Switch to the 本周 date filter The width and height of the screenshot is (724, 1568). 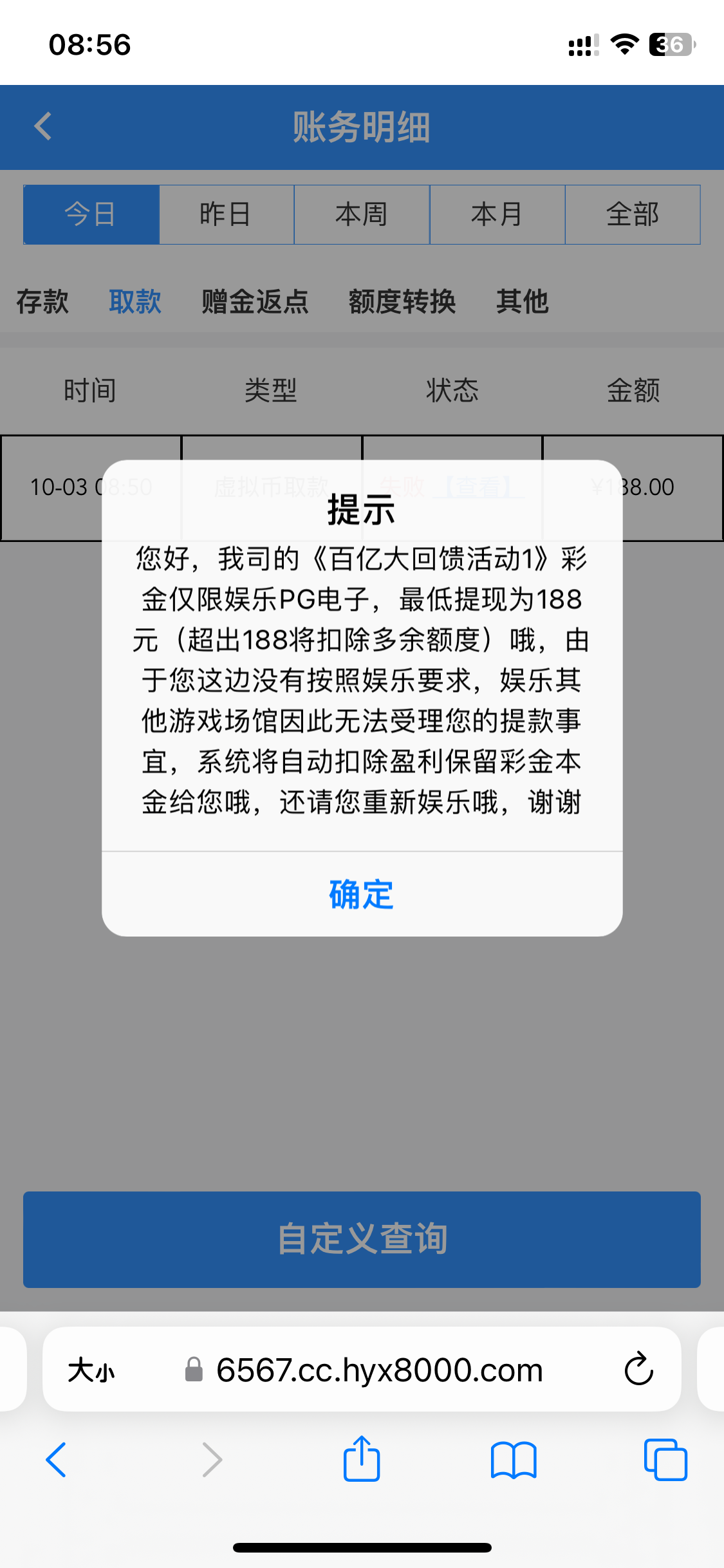362,214
